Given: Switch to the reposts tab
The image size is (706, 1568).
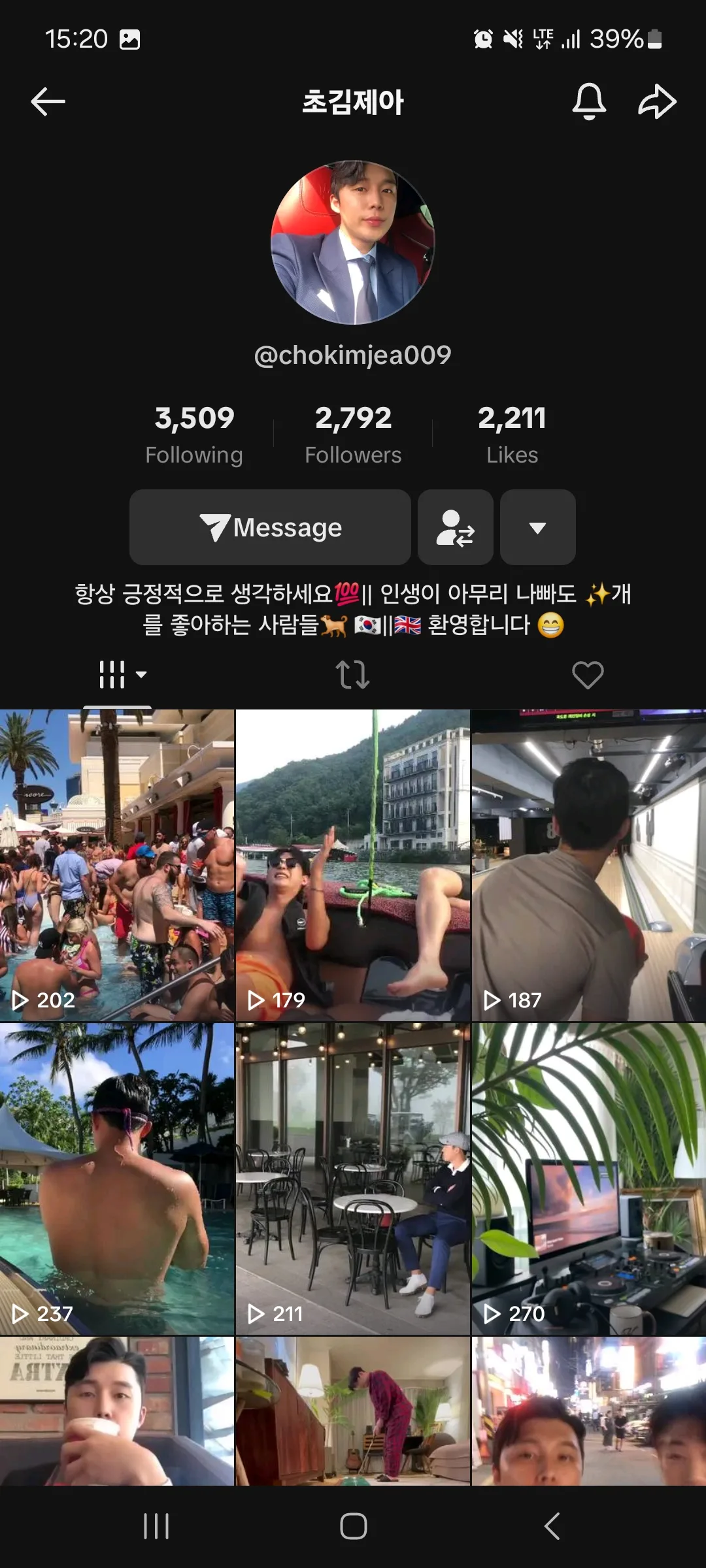Looking at the screenshot, I should tap(352, 674).
